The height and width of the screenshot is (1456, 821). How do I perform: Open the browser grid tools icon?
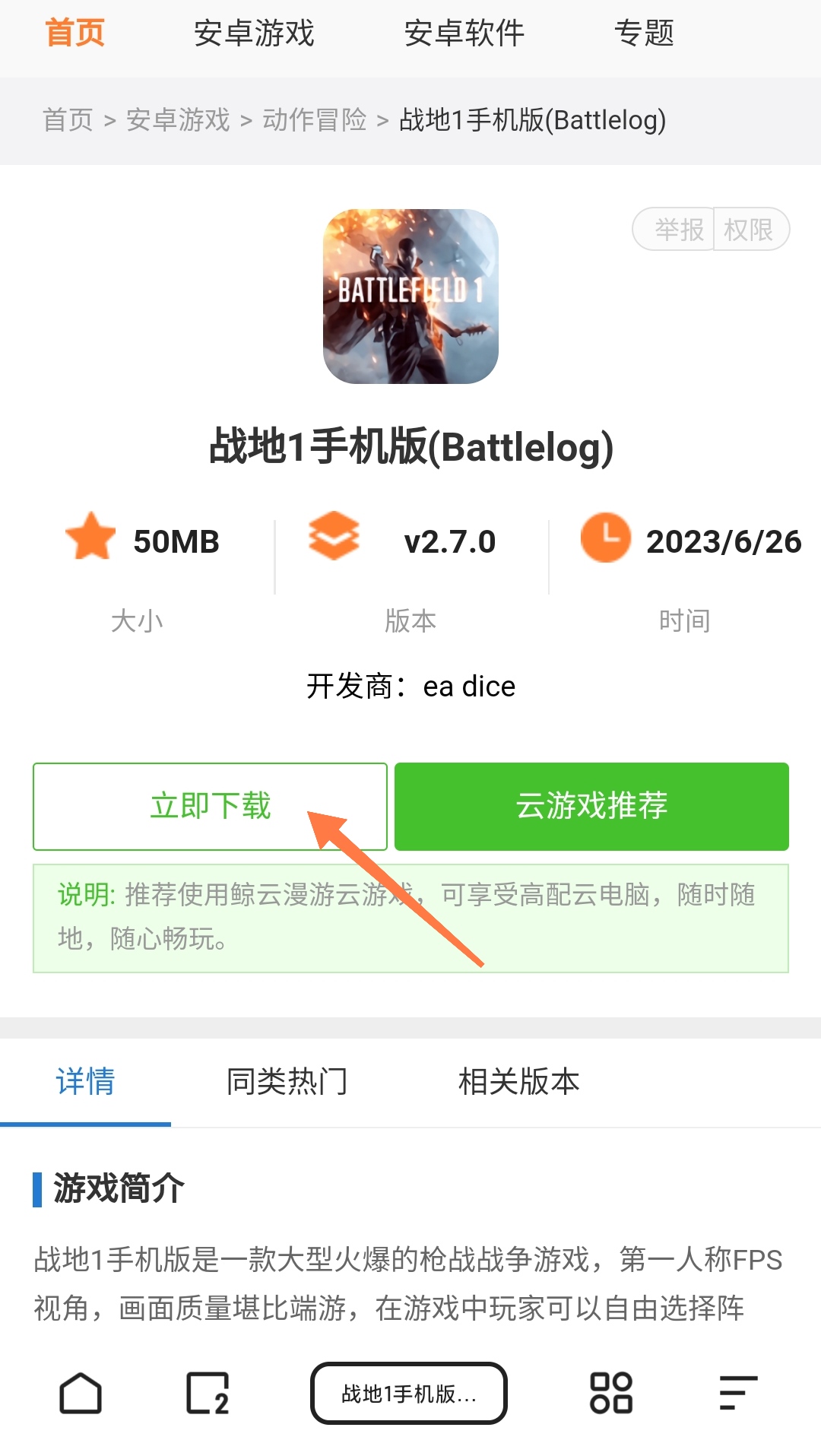pyautogui.click(x=611, y=1393)
